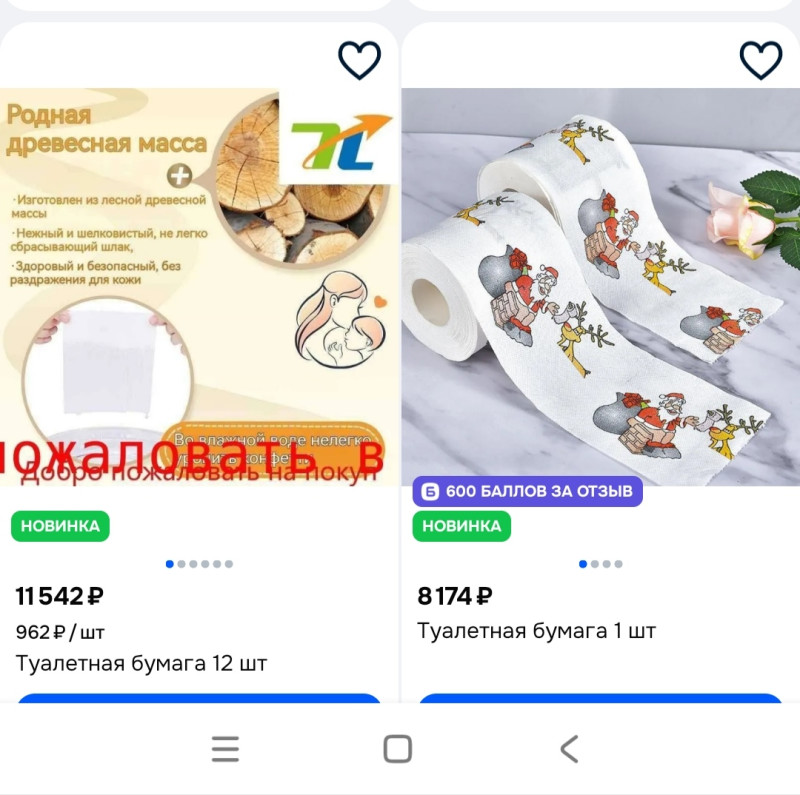800x795 pixels.
Task: Favorite the Santa-print toilet paper
Action: click(x=760, y=60)
